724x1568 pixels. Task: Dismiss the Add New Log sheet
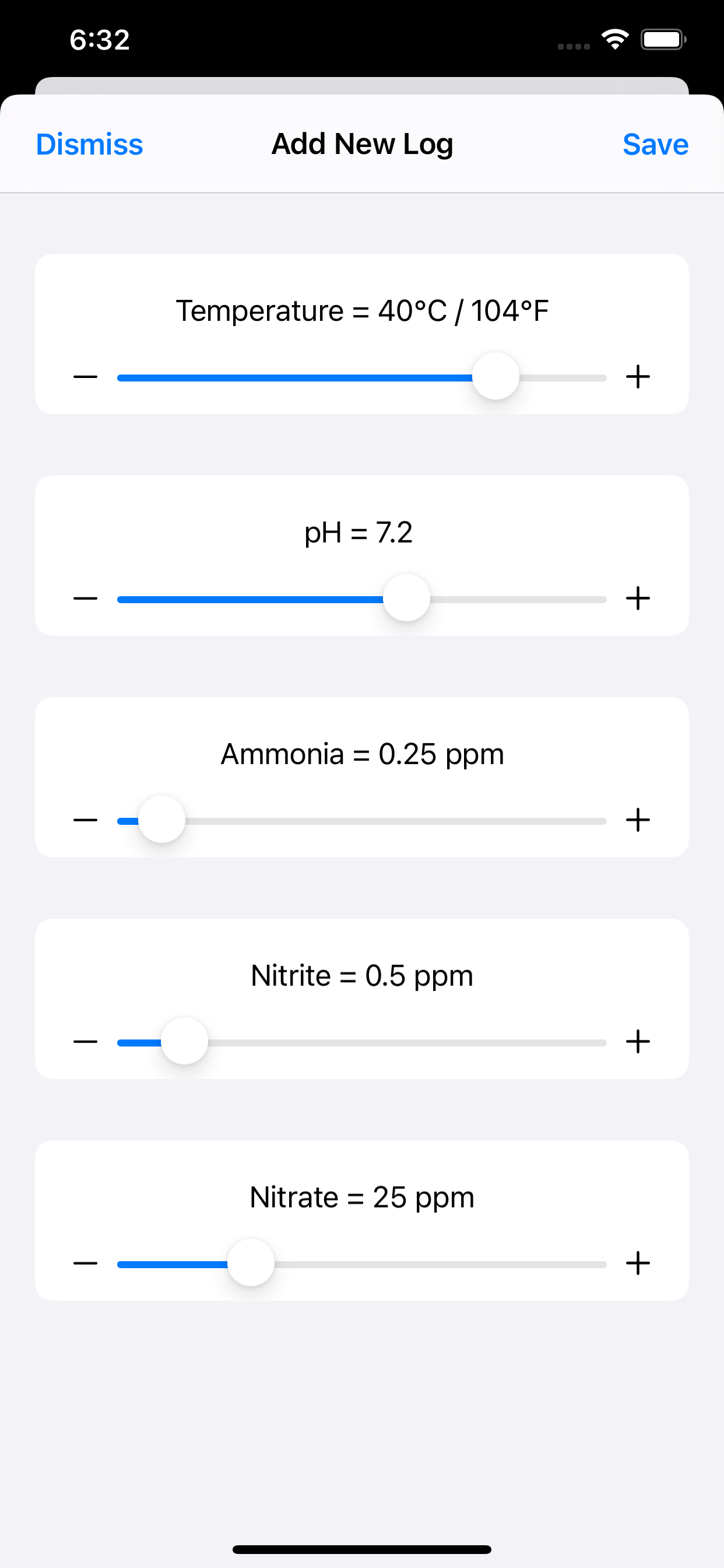(x=89, y=144)
